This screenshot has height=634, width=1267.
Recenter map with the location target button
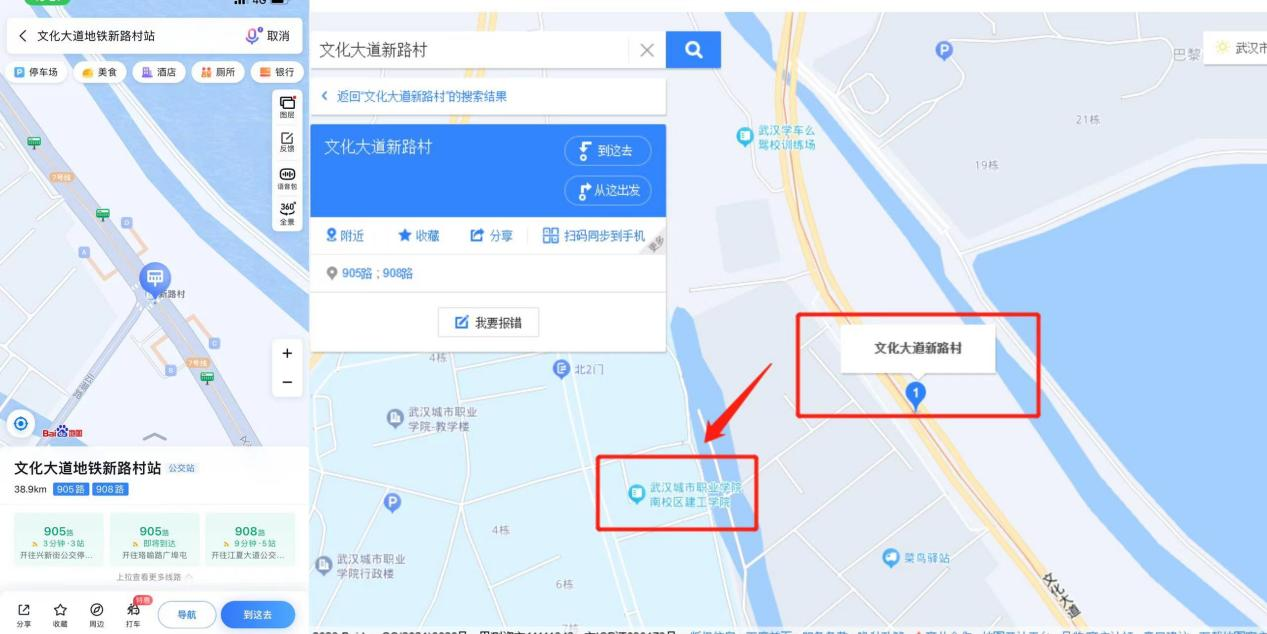pos(21,424)
